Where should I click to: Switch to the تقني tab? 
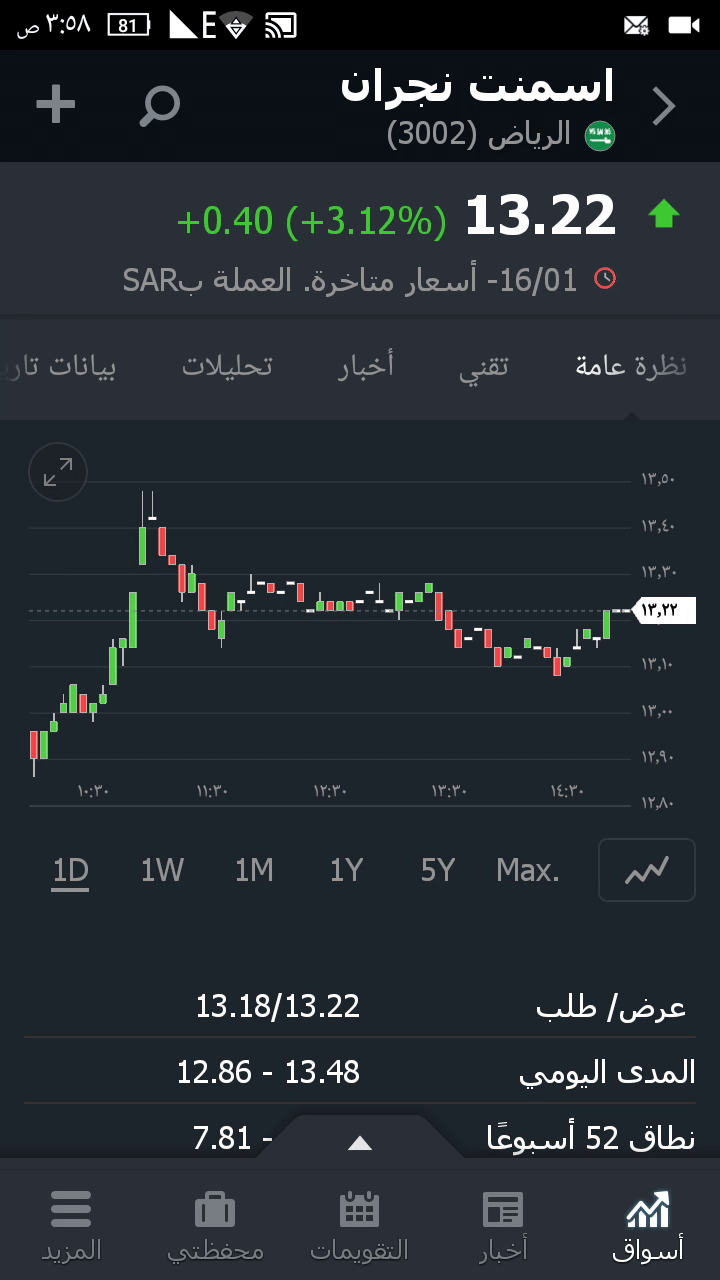484,366
